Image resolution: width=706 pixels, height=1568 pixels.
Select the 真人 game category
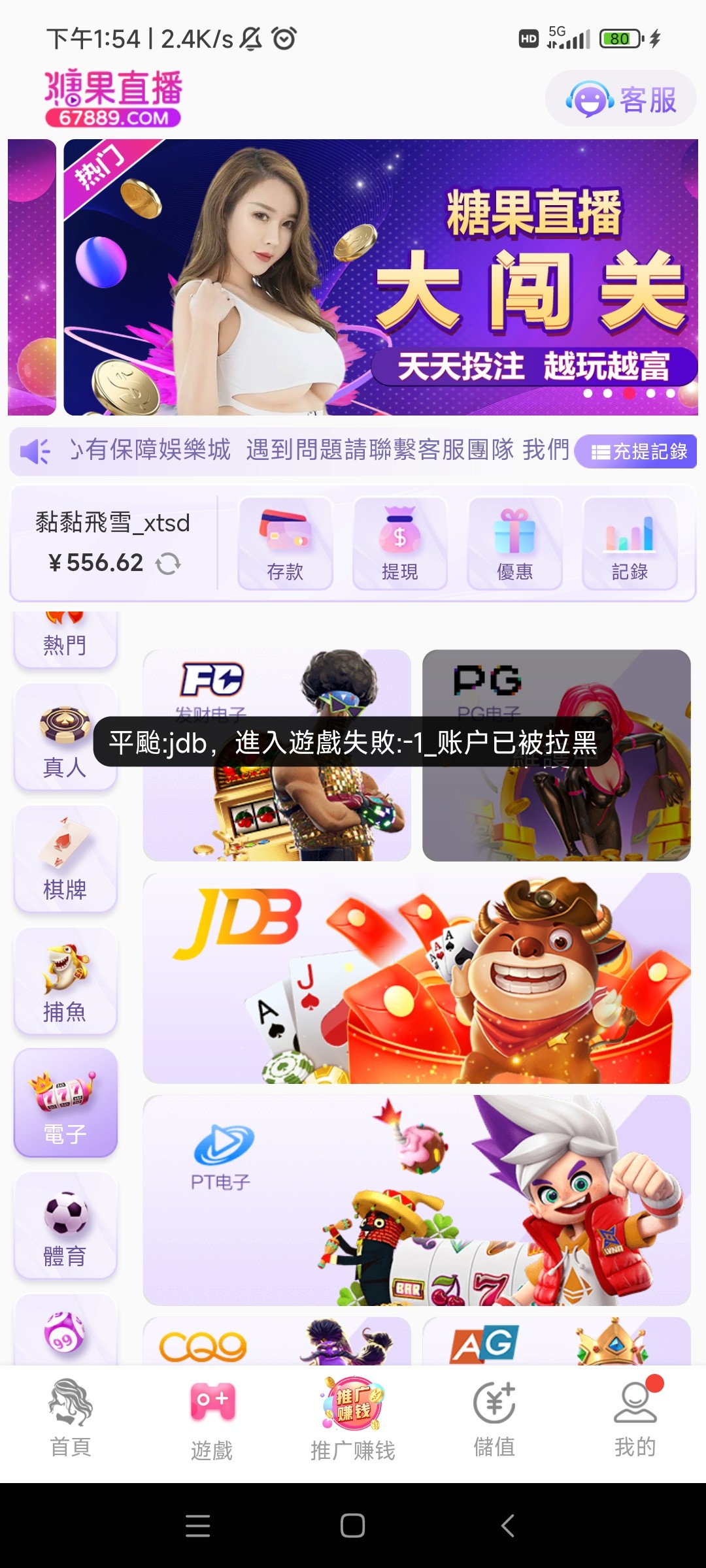pos(65,738)
